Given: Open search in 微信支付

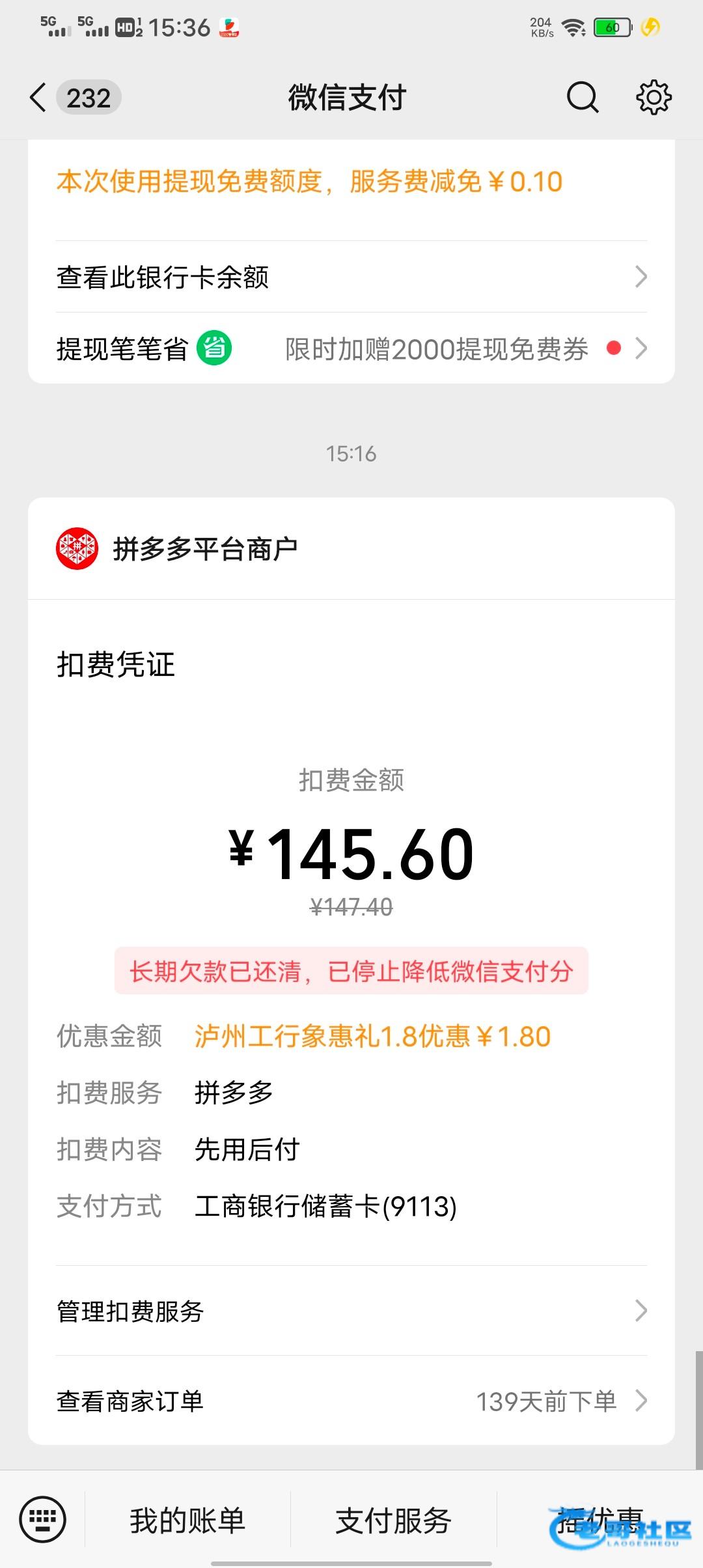Looking at the screenshot, I should click(582, 98).
